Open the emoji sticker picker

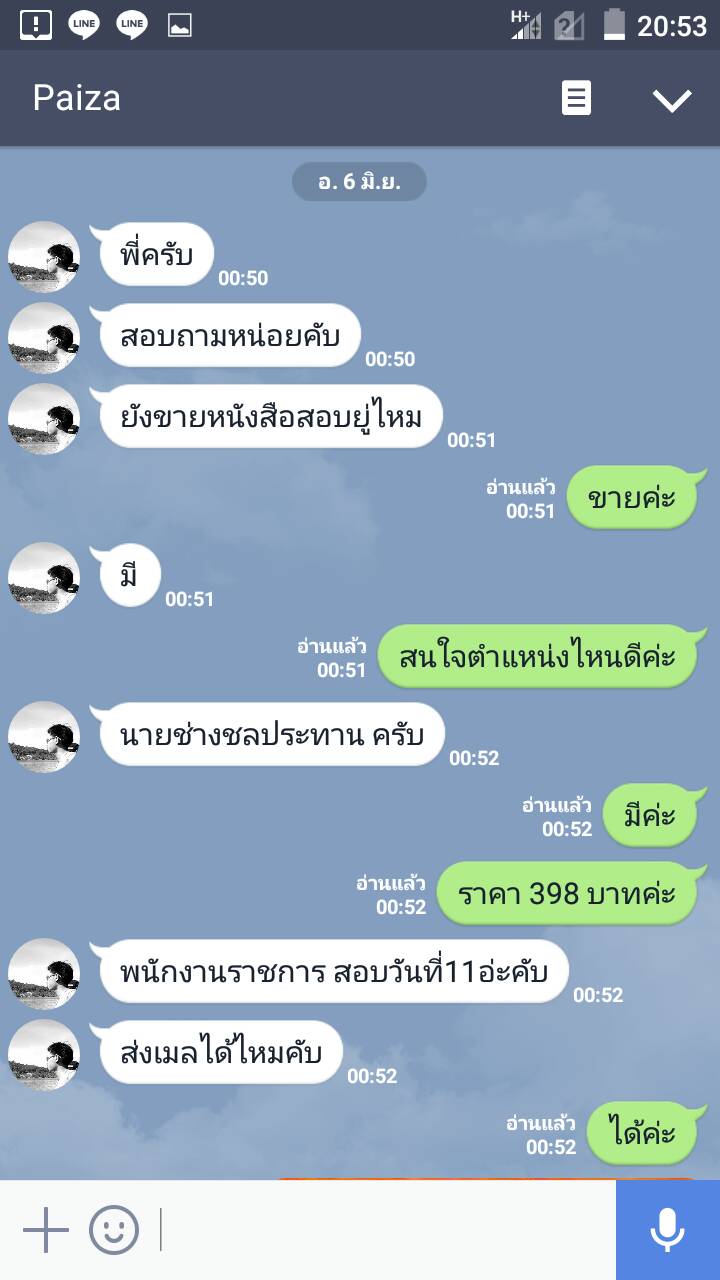point(114,1230)
